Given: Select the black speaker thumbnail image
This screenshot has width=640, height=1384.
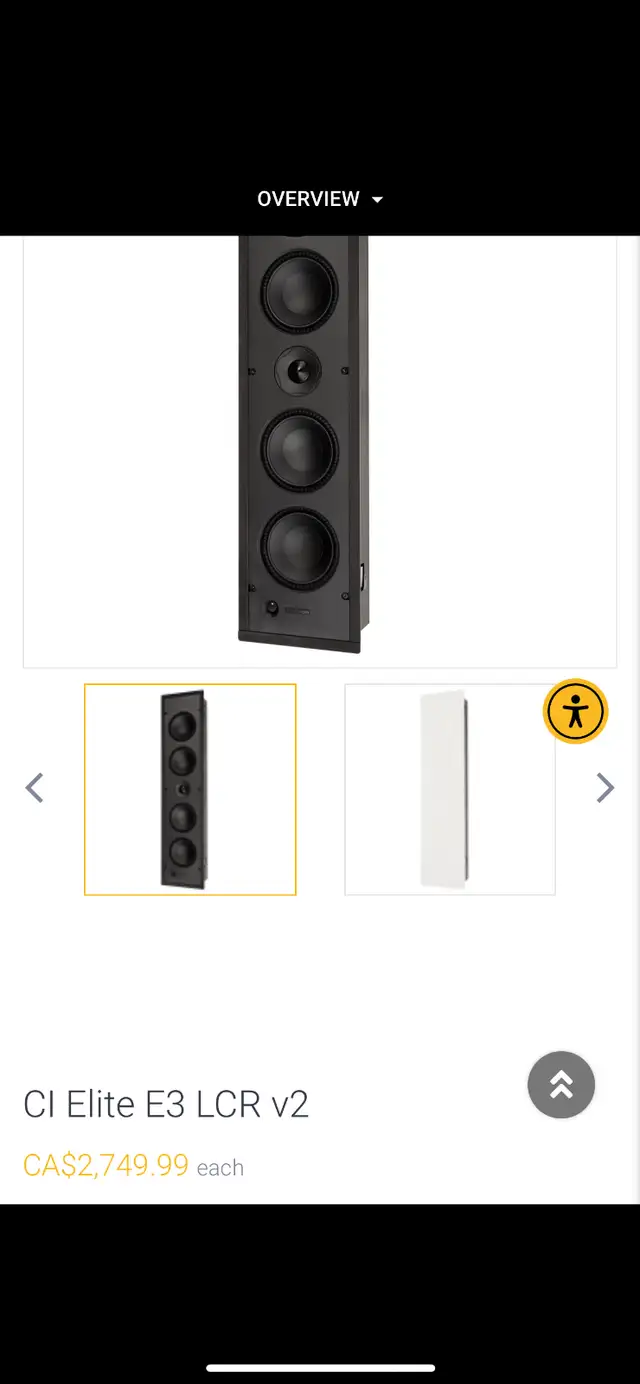Looking at the screenshot, I should pos(190,789).
